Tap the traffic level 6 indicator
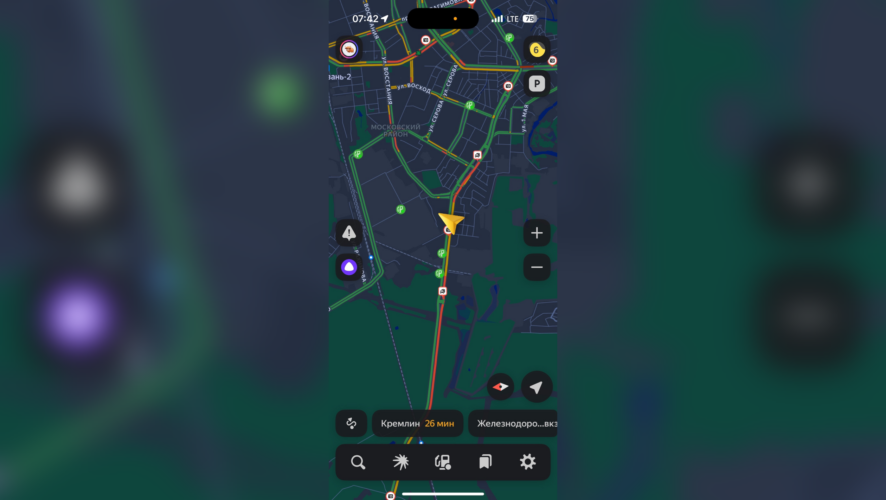 (x=537, y=50)
